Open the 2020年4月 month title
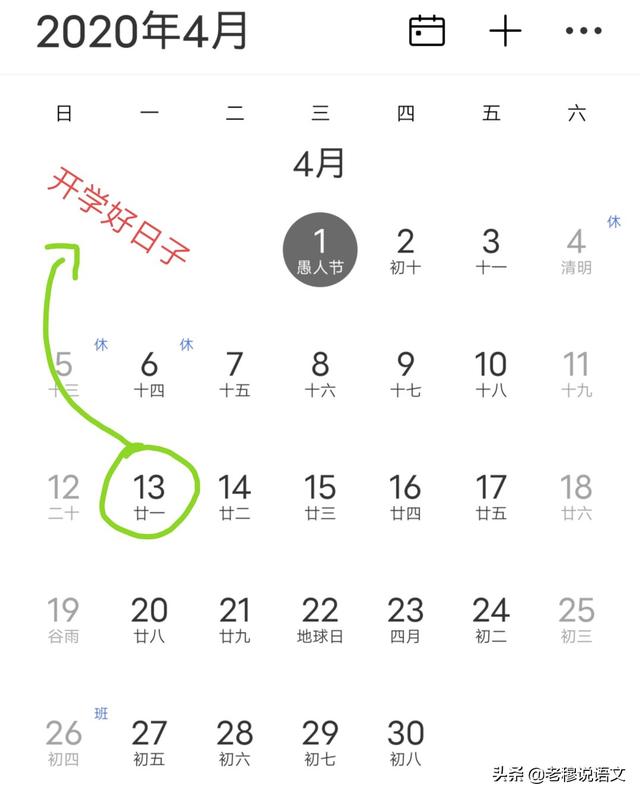The image size is (640, 797). (x=142, y=31)
